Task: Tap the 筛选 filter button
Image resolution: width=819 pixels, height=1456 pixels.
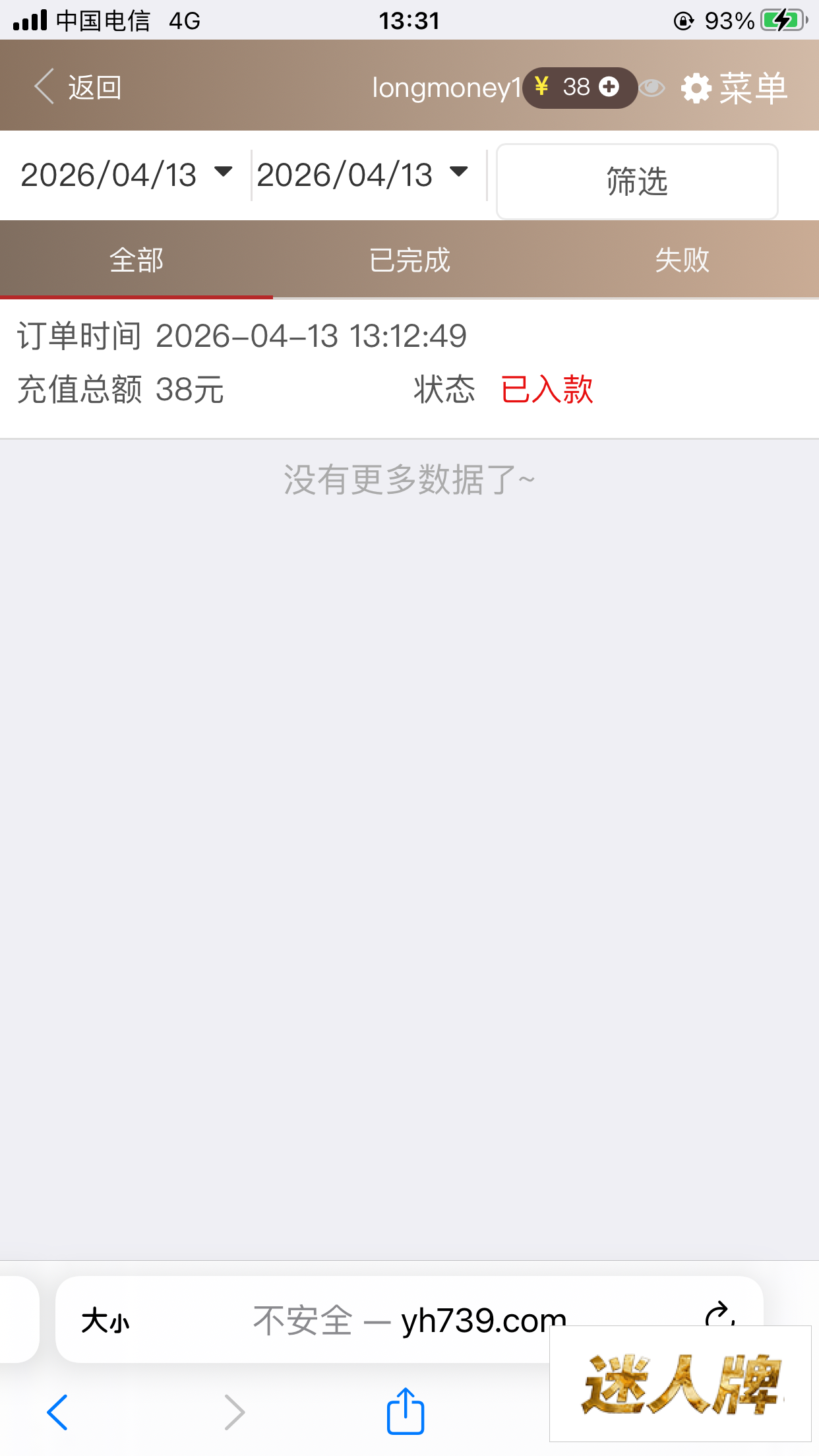Action: point(637,181)
